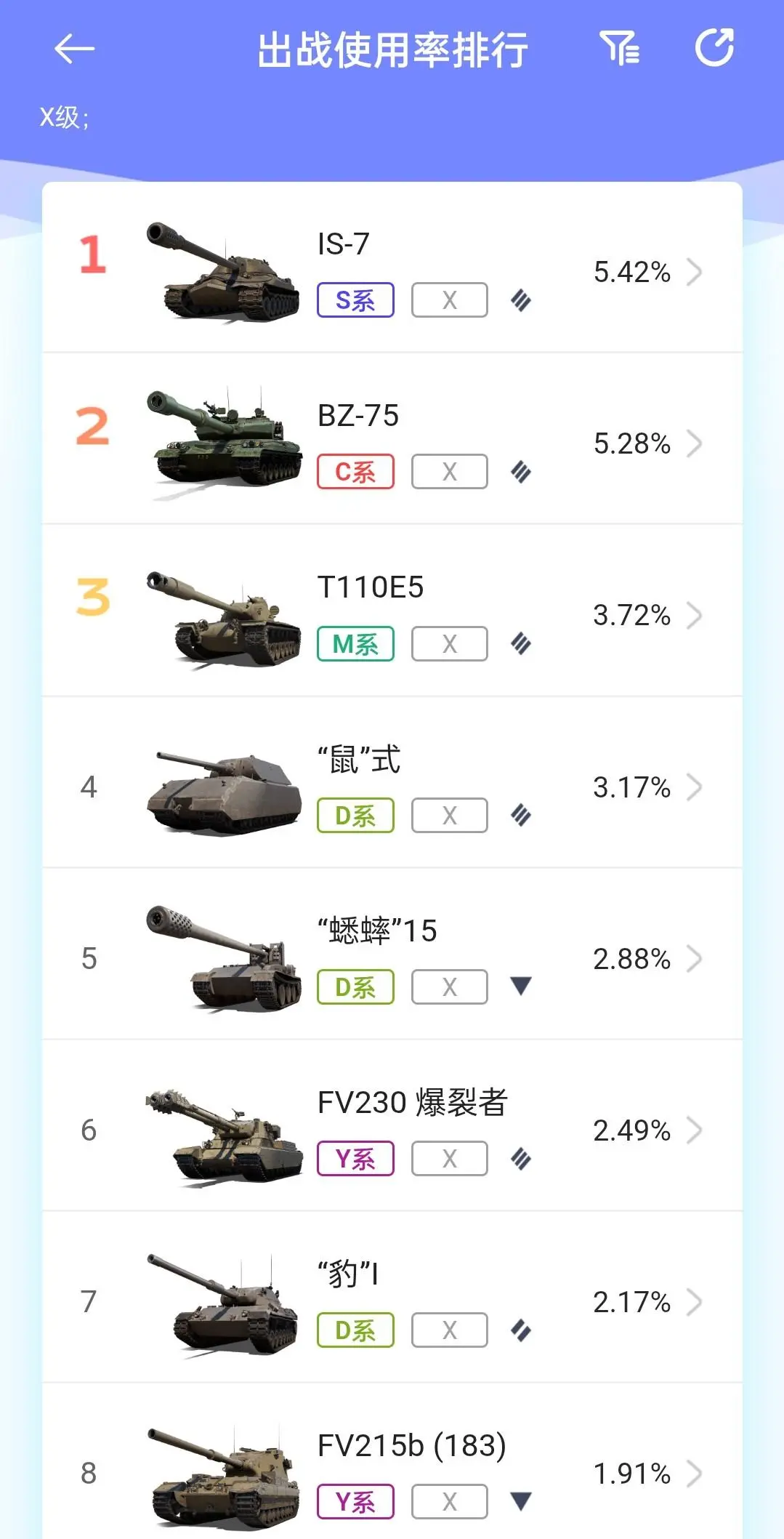Select the T110E5 row
The height and width of the screenshot is (1539, 784).
click(392, 614)
